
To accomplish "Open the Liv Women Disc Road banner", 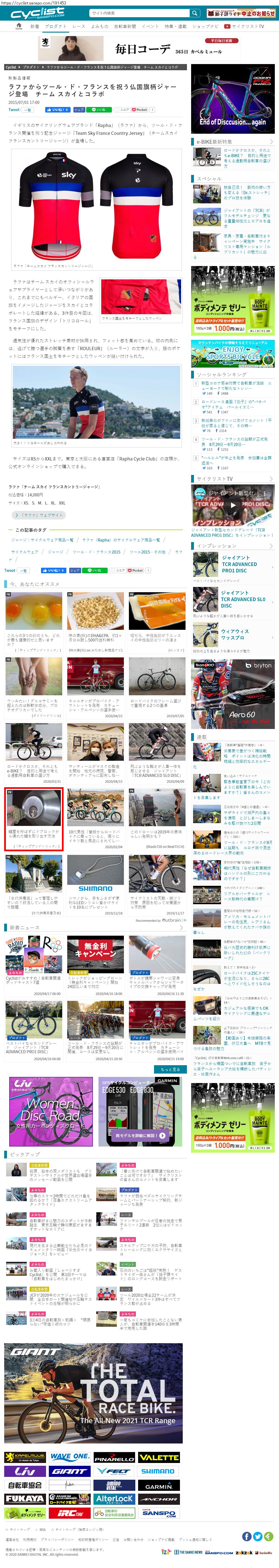I will click(50, 1111).
